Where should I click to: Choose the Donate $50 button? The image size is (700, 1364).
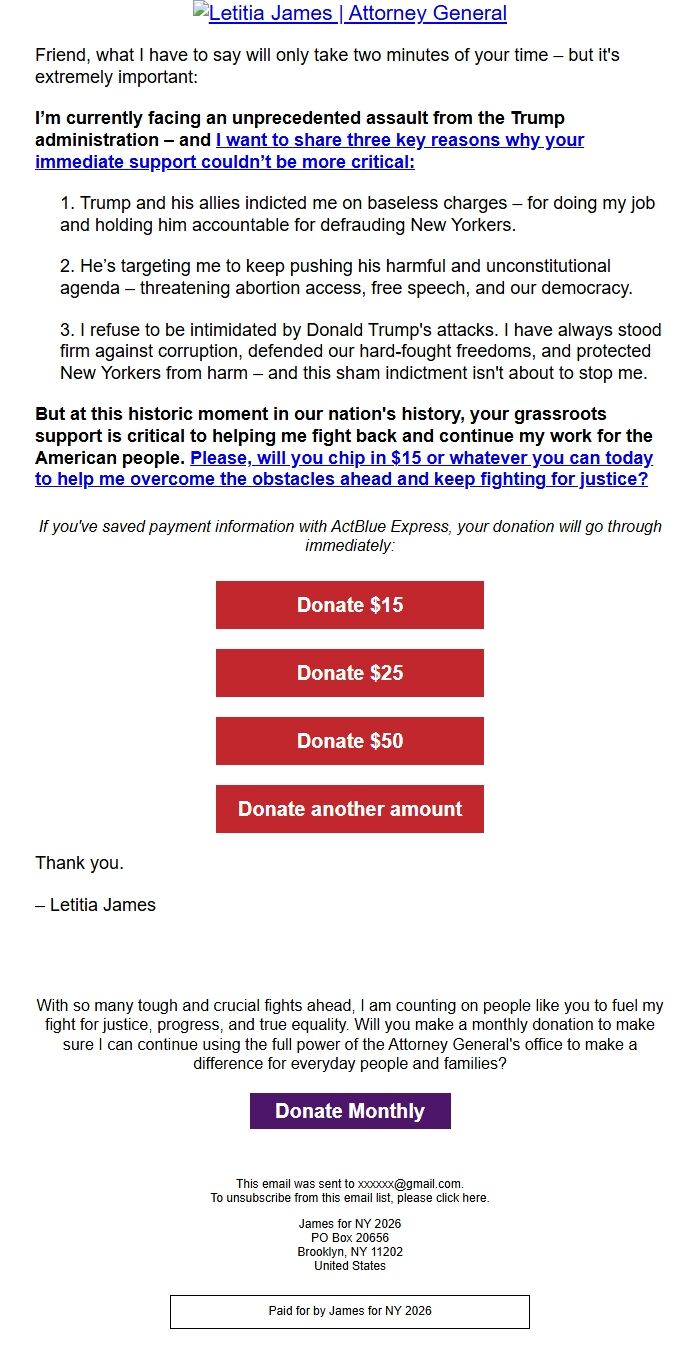[x=350, y=741]
